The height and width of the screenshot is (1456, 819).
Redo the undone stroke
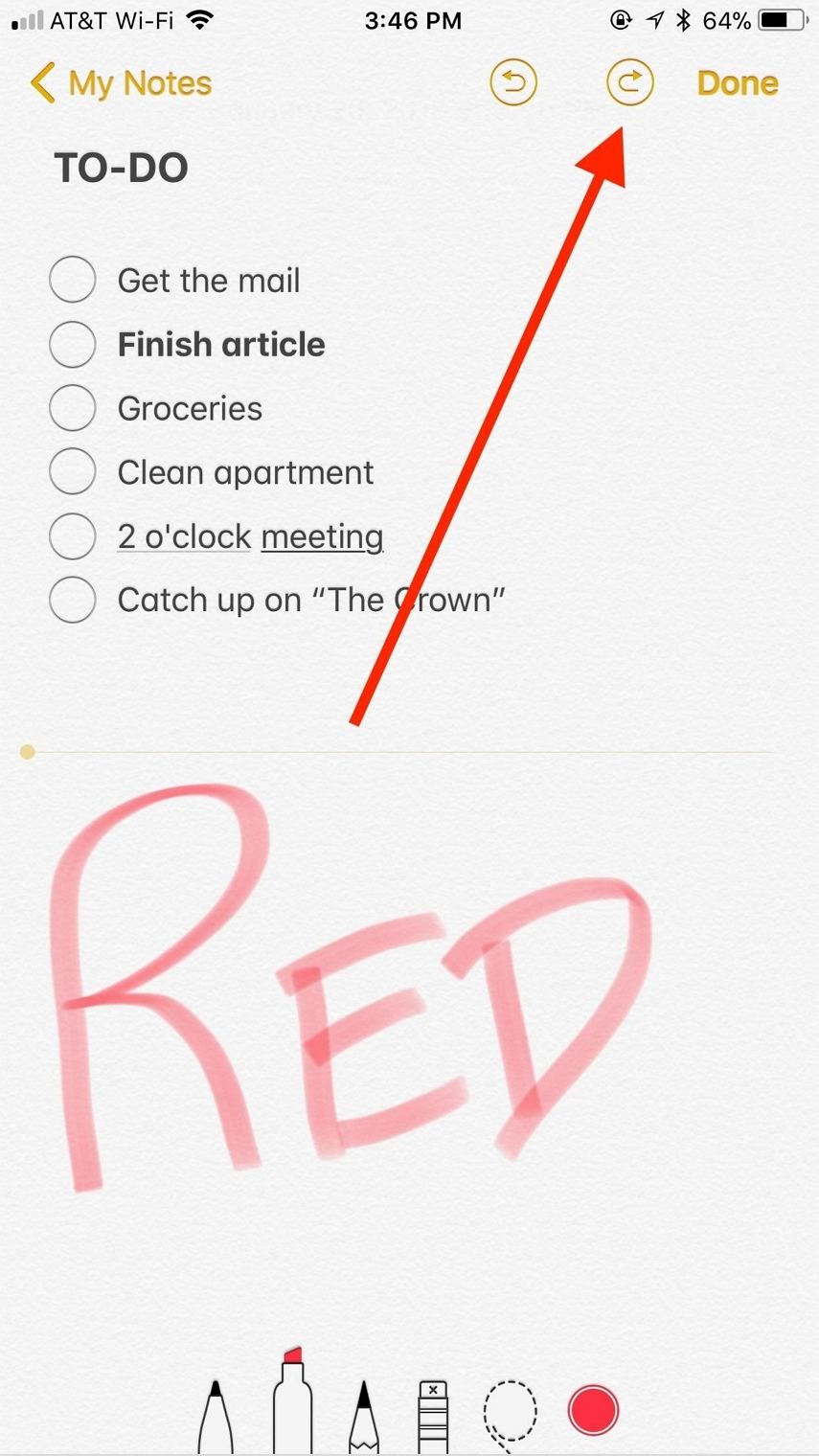[630, 83]
